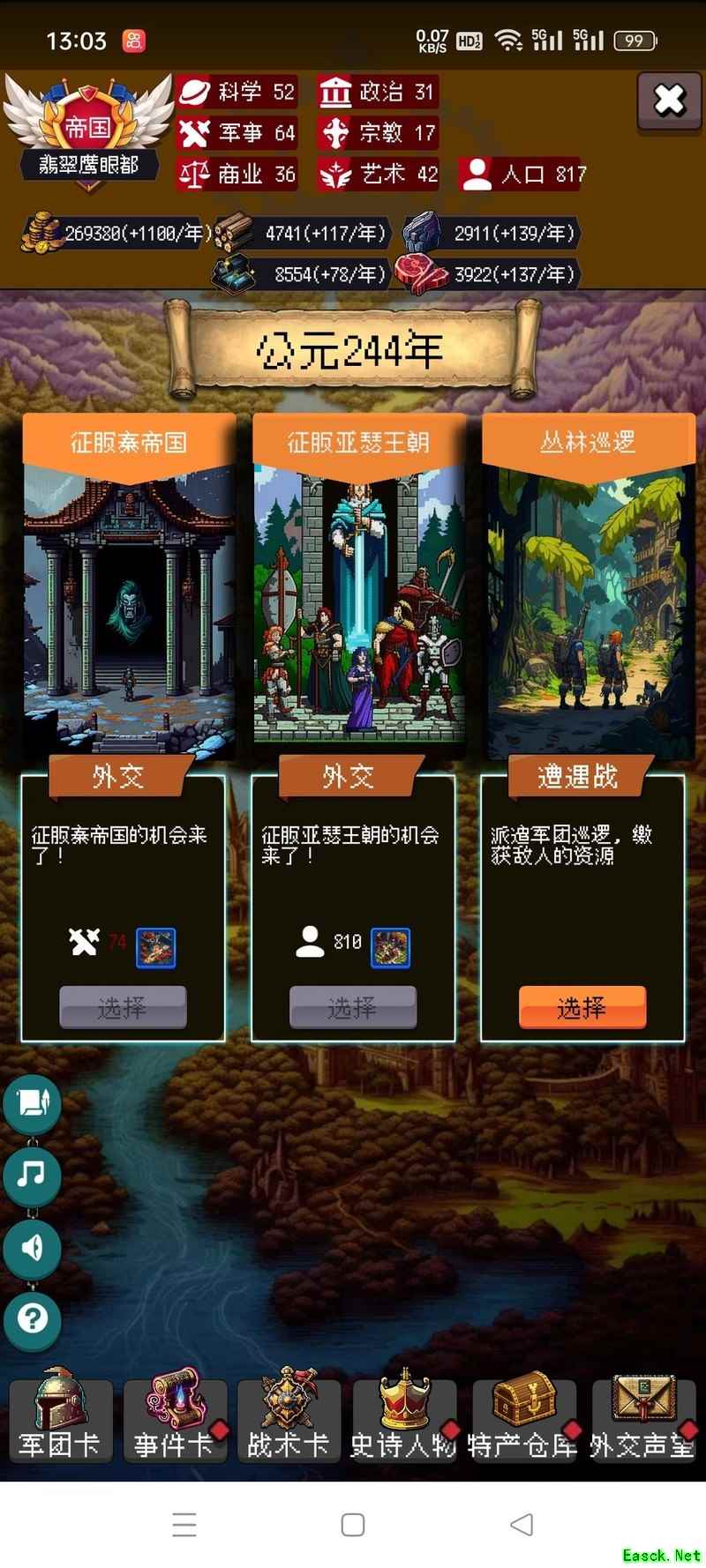The height and width of the screenshot is (1568, 706).
Task: View 丛林巡逻 card artwork
Action: 588,609
